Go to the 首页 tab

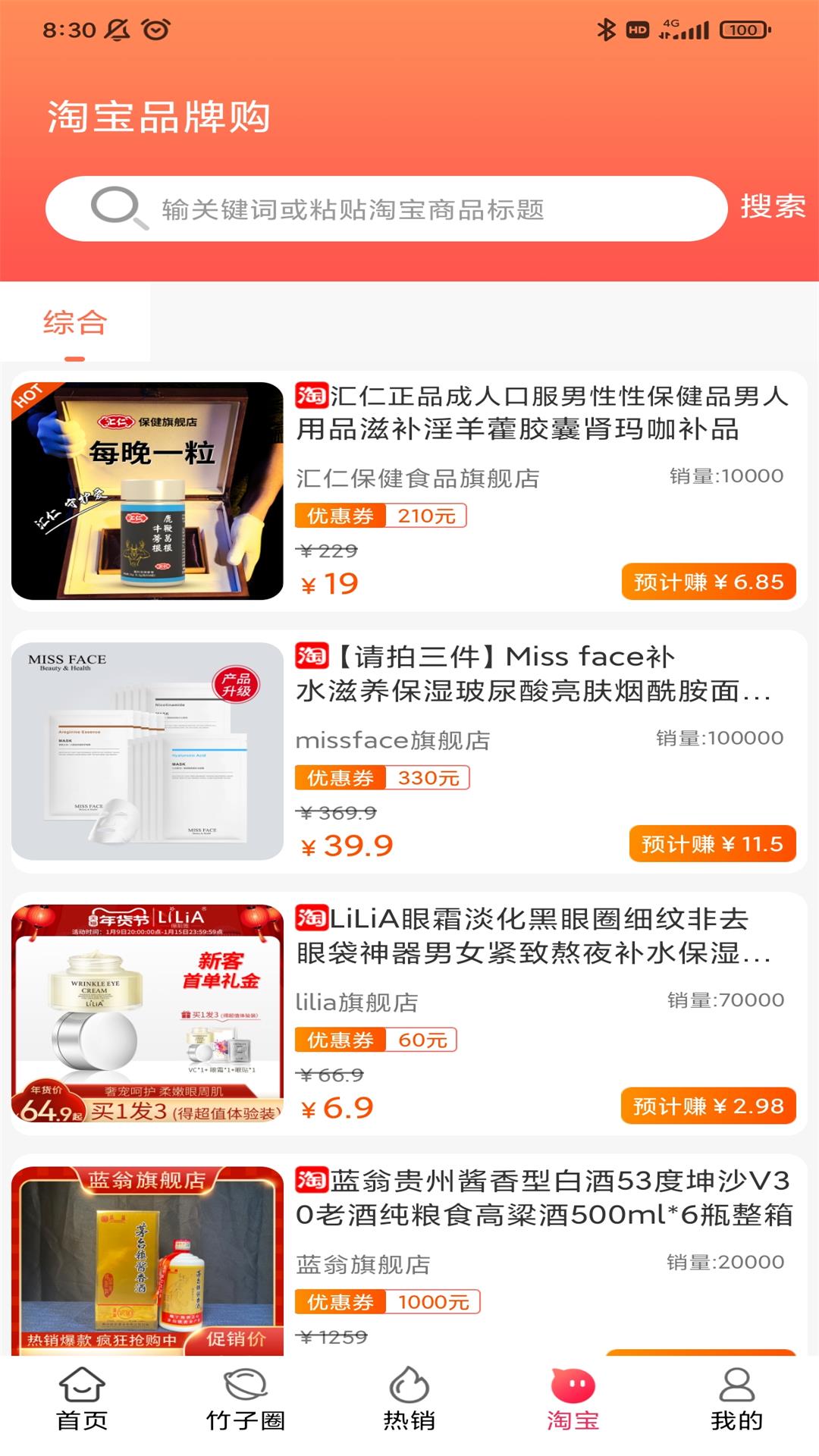click(x=82, y=1400)
